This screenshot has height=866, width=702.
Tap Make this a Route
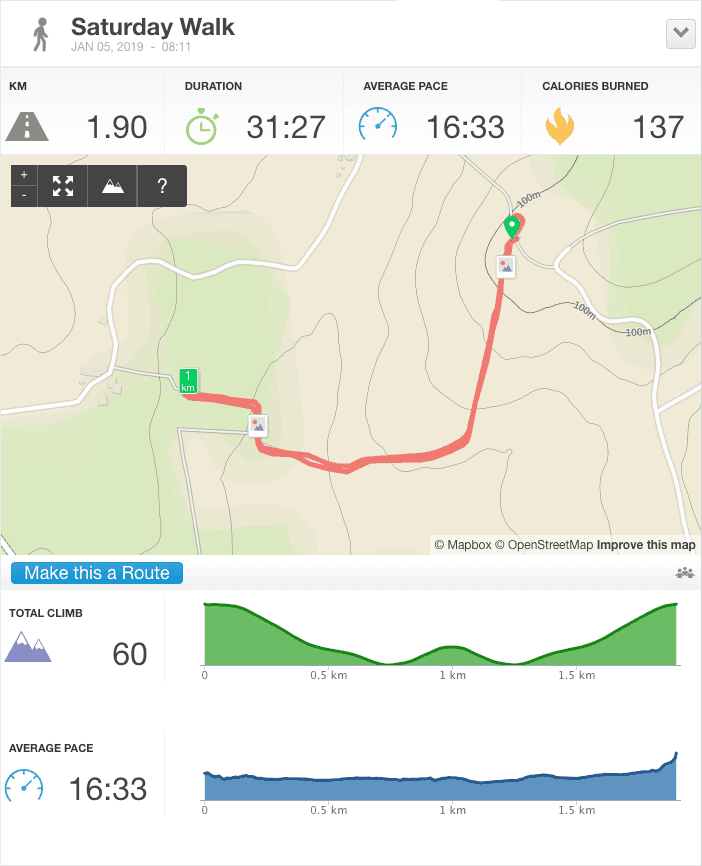click(97, 573)
